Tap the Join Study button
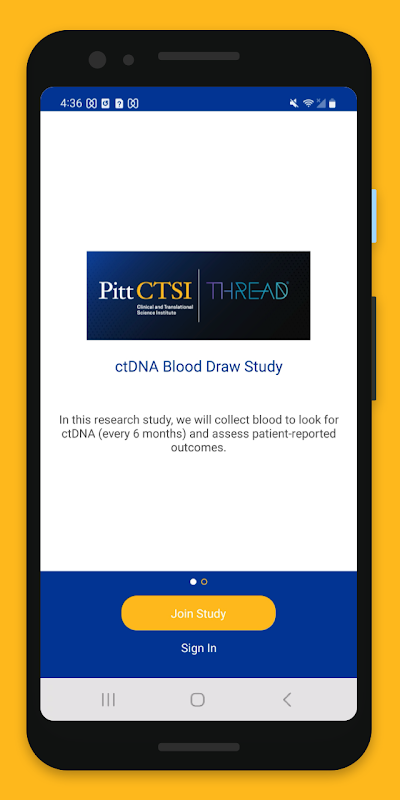Image resolution: width=400 pixels, height=800 pixels. coord(198,613)
